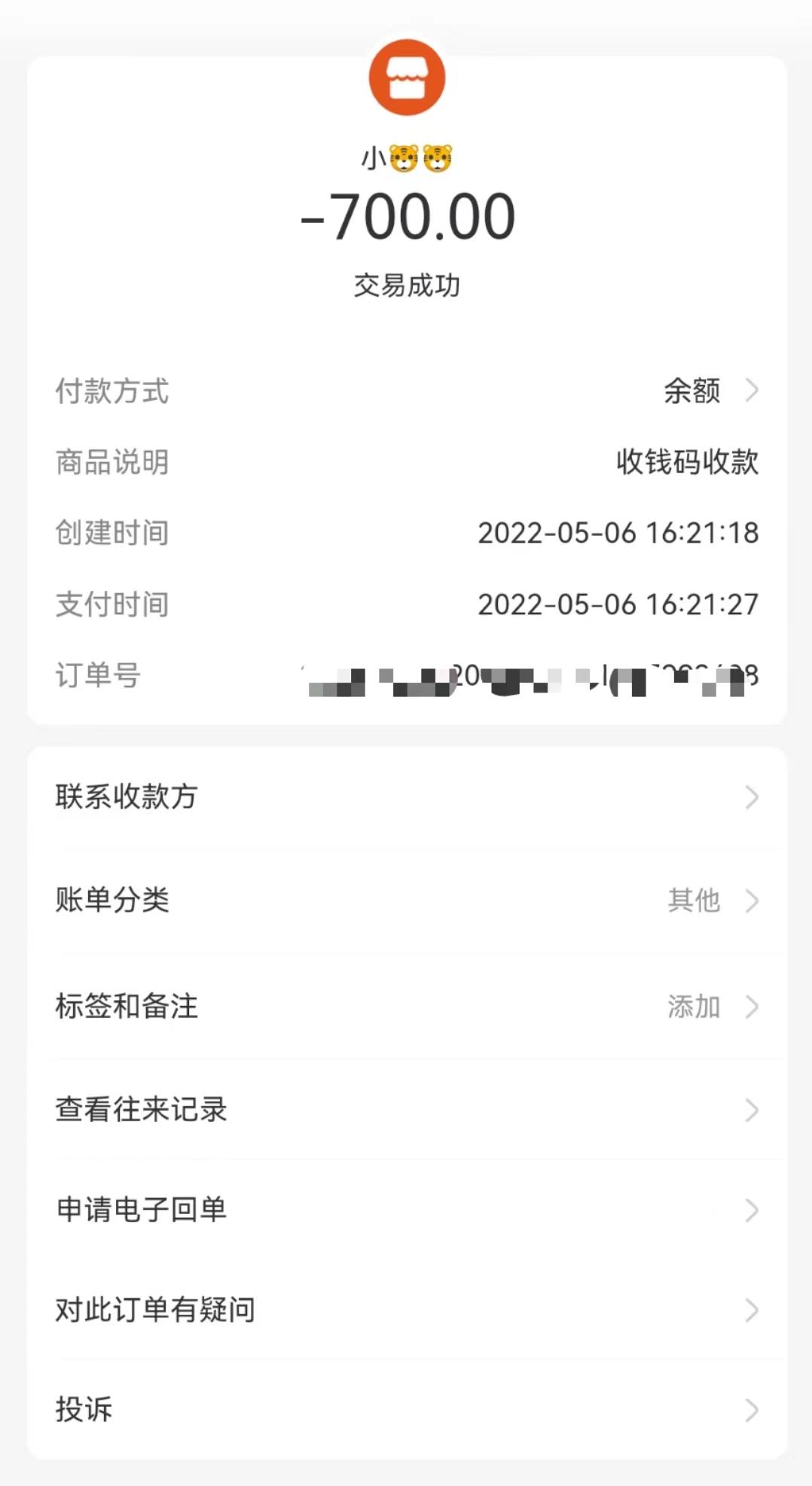The height and width of the screenshot is (1486, 812).
Task: Tap the arrow on the 投诉 row
Action: [x=752, y=1411]
